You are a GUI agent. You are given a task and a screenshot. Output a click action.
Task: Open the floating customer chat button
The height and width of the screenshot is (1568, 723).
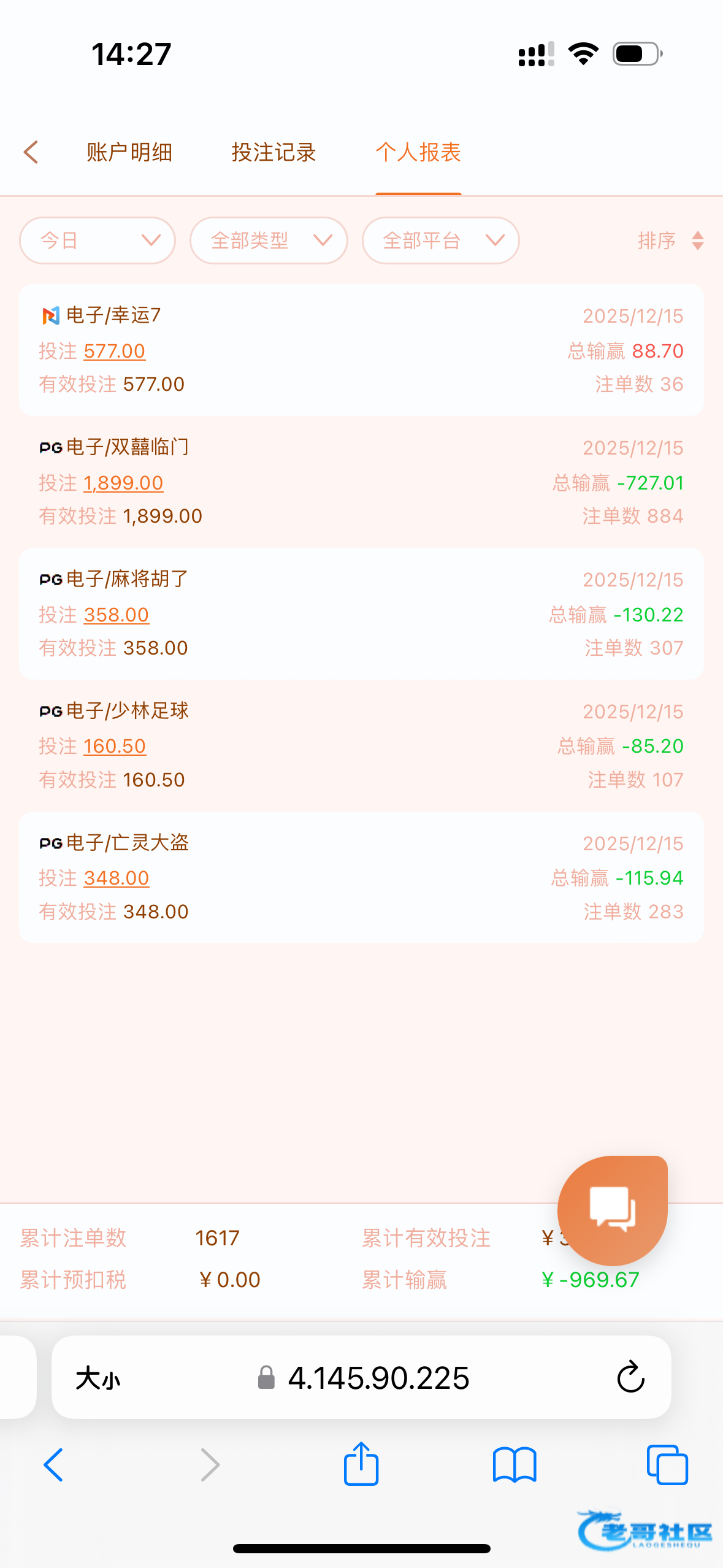(x=612, y=1210)
